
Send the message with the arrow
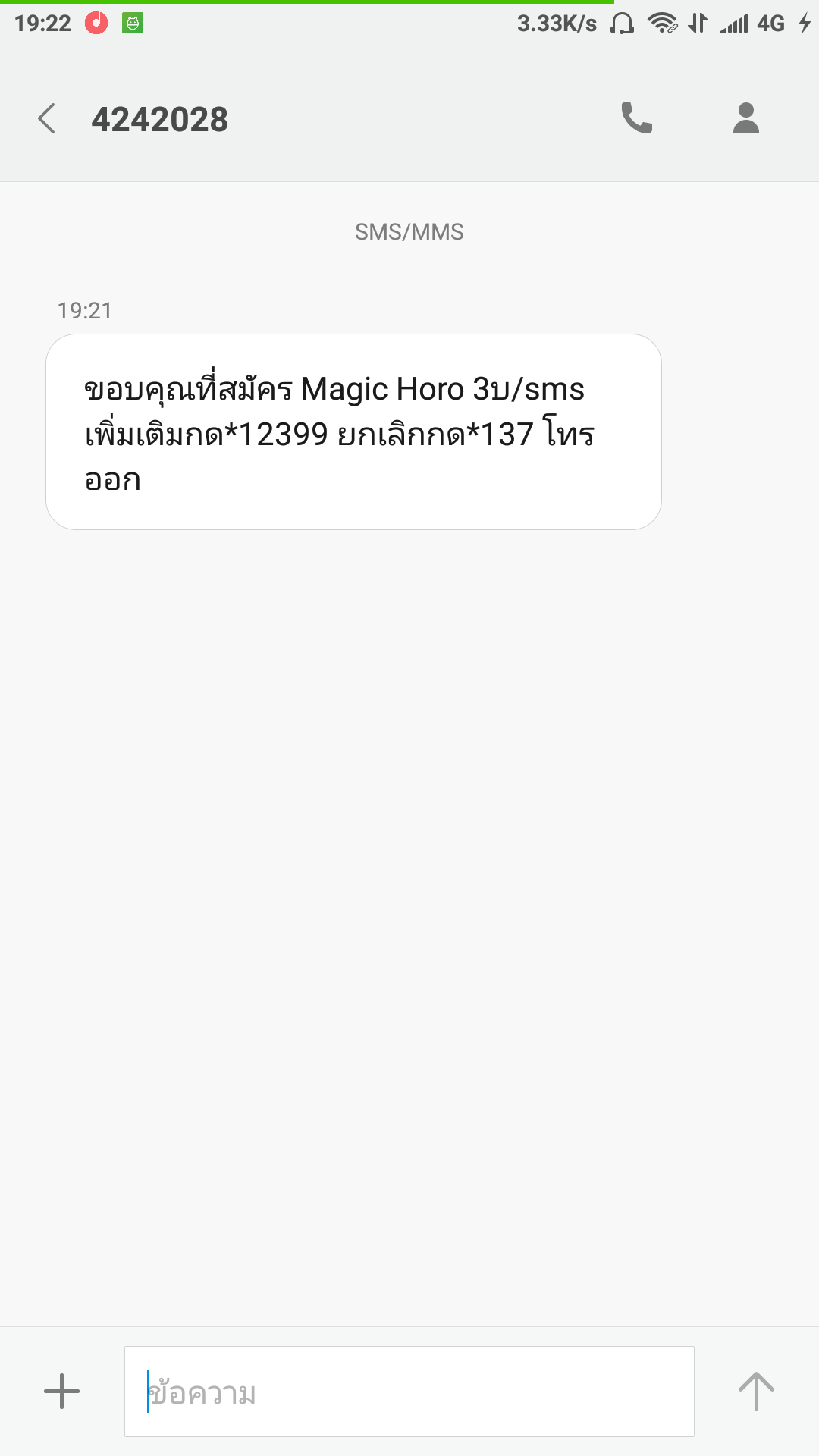point(756,1392)
